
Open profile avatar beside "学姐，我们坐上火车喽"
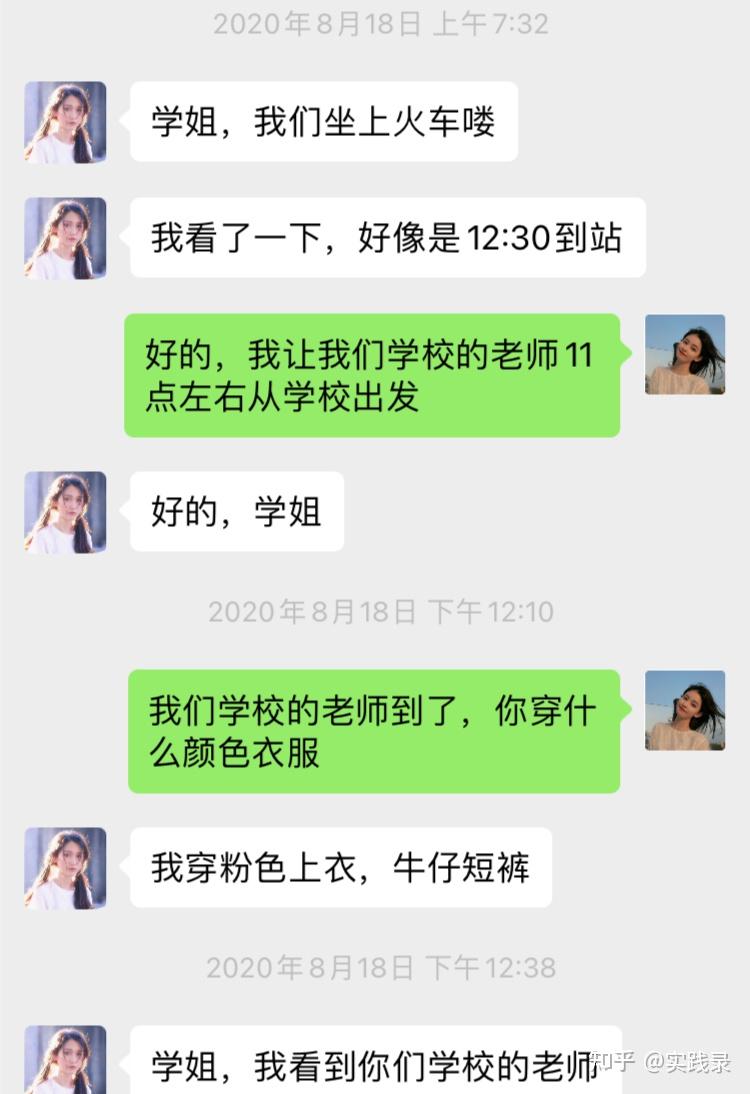tap(65, 122)
